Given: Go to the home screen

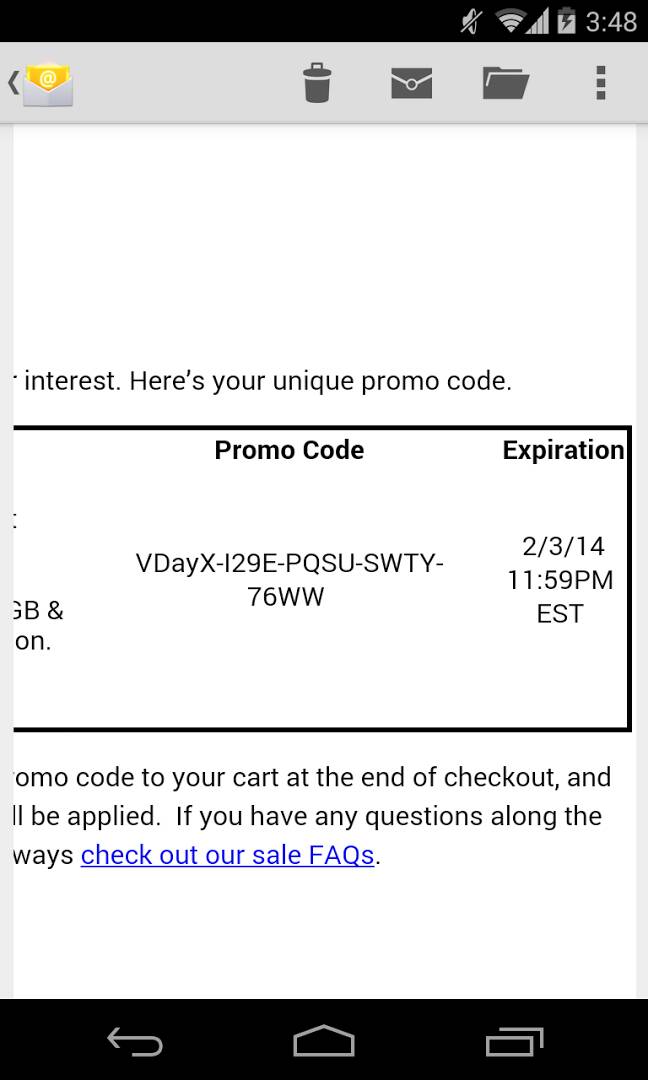Looking at the screenshot, I should point(324,1043).
